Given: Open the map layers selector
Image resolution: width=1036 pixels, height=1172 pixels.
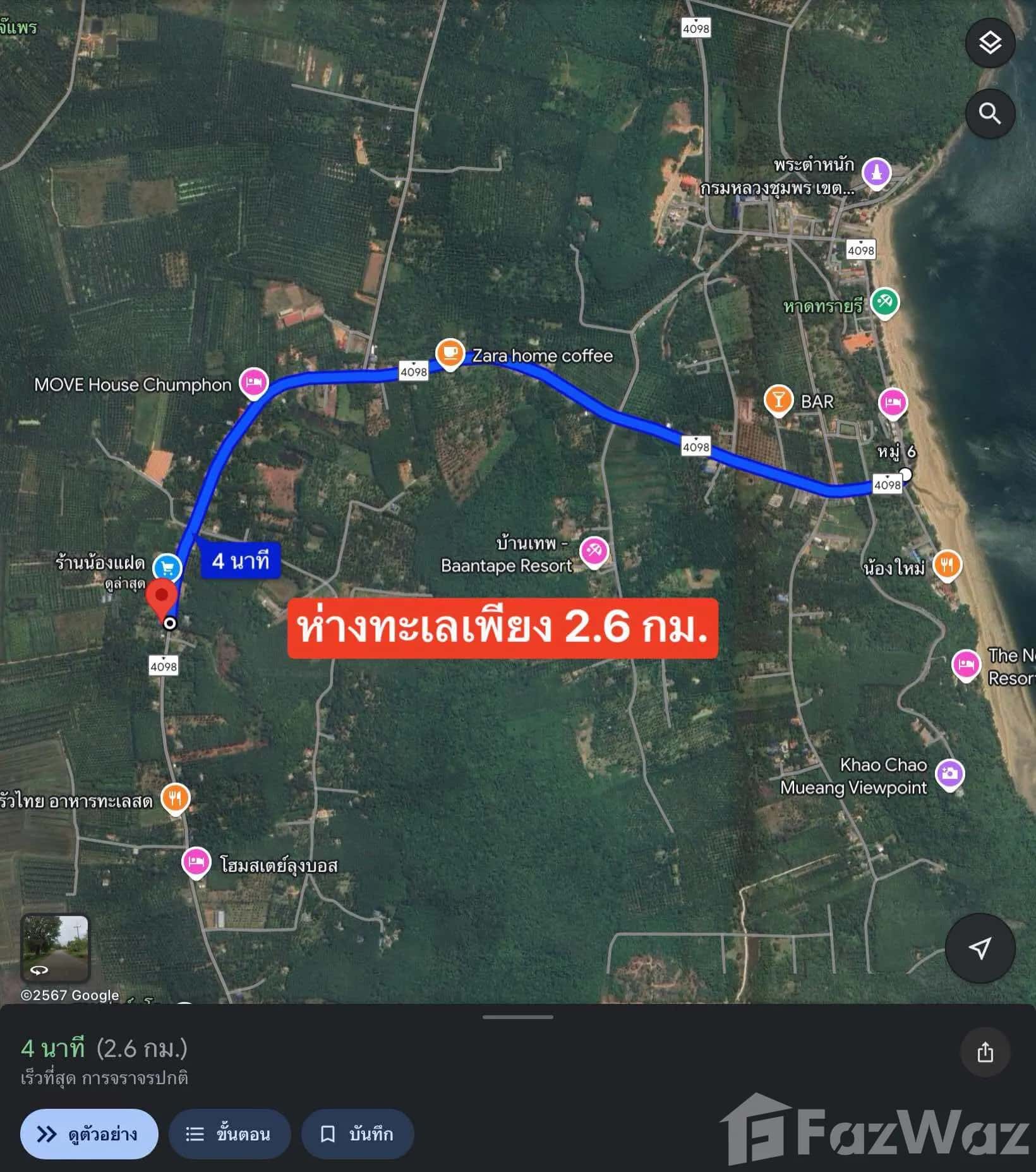Looking at the screenshot, I should pos(990,43).
